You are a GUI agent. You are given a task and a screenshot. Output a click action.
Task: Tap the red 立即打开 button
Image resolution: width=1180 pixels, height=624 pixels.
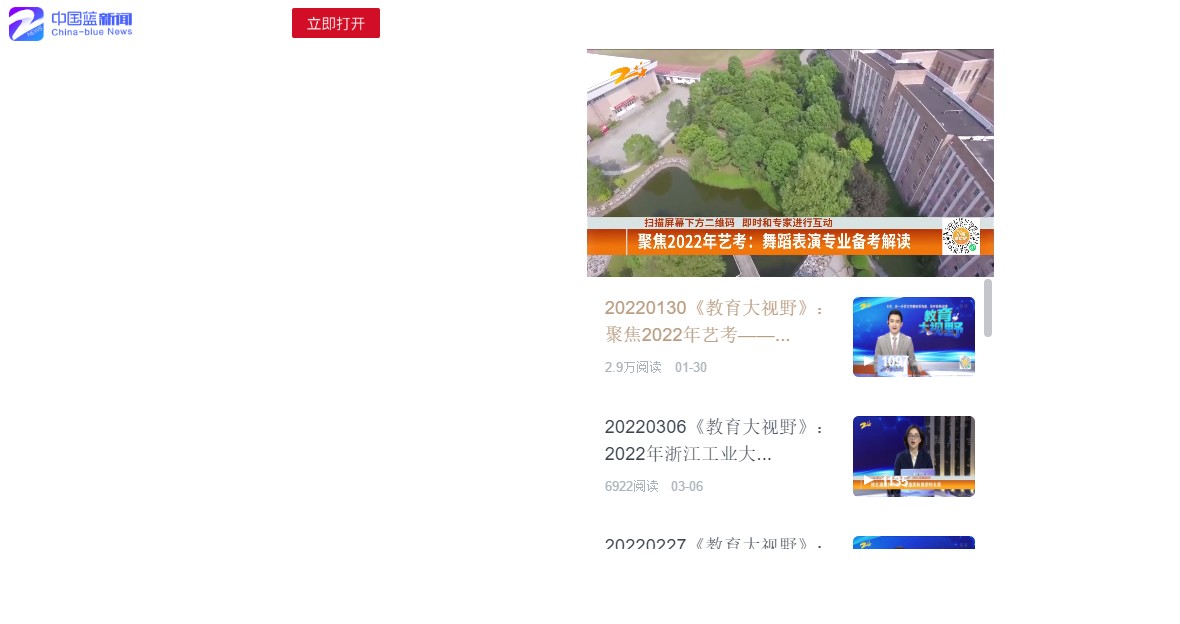tap(335, 23)
